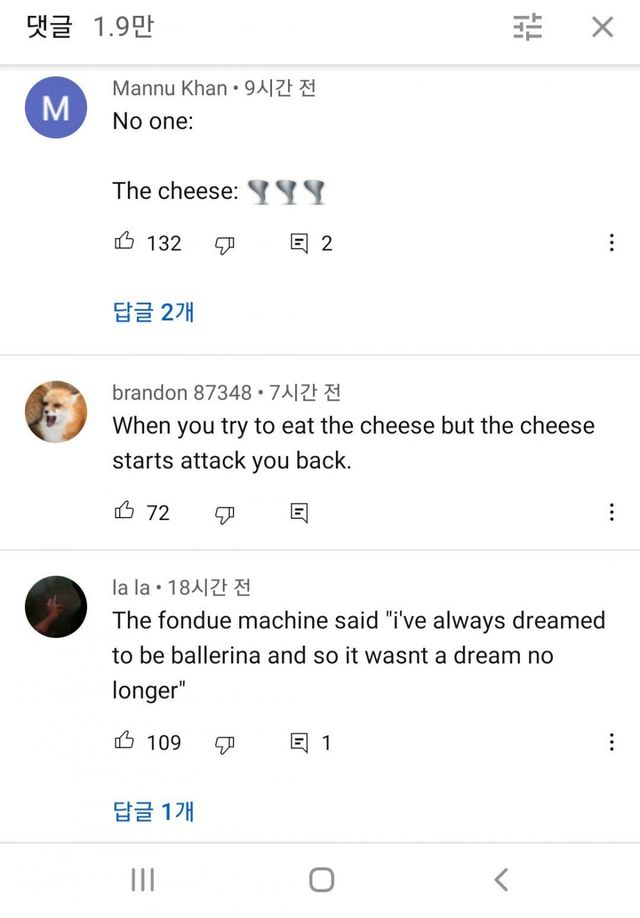The width and height of the screenshot is (640, 918).
Task: Like brandon 87348's comment
Action: [x=124, y=511]
